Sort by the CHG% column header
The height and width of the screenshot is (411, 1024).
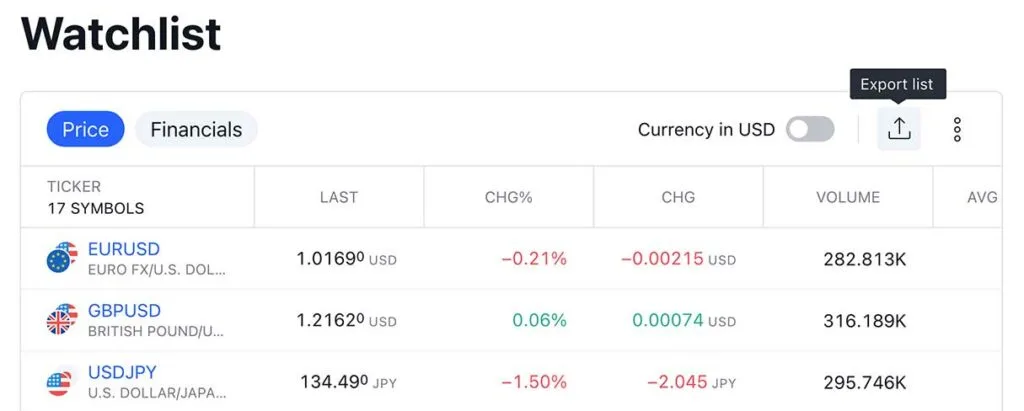tap(508, 197)
